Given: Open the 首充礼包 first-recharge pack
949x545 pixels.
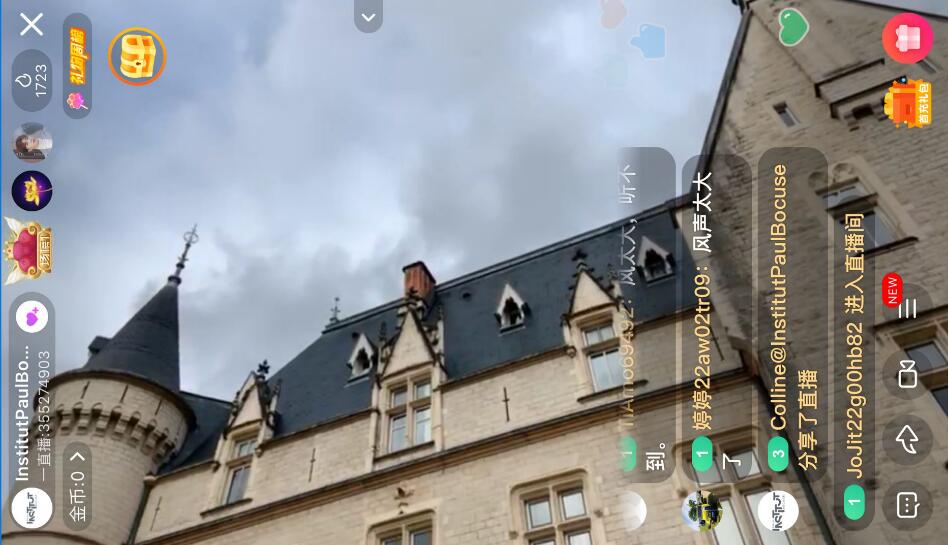Looking at the screenshot, I should coord(907,104).
